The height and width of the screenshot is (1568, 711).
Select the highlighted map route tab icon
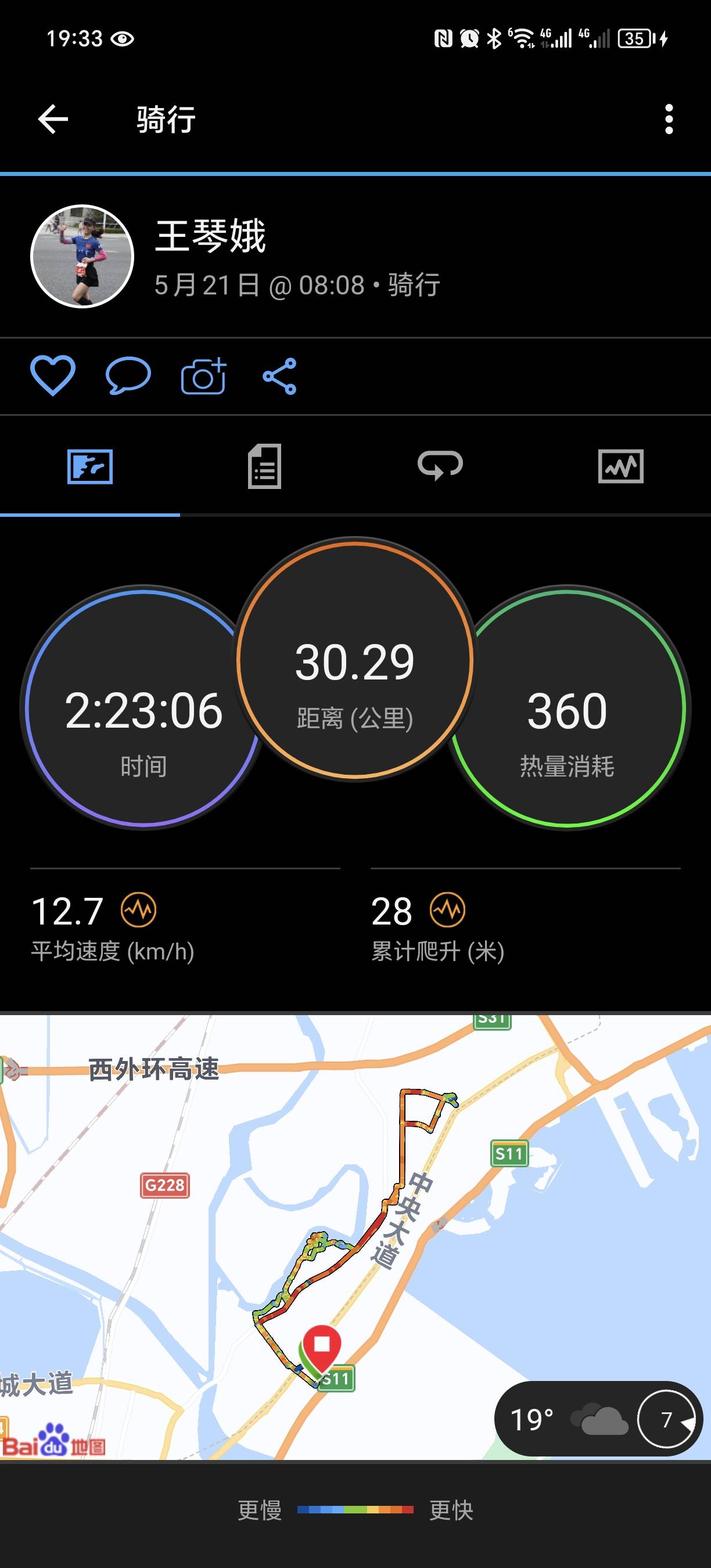90,467
